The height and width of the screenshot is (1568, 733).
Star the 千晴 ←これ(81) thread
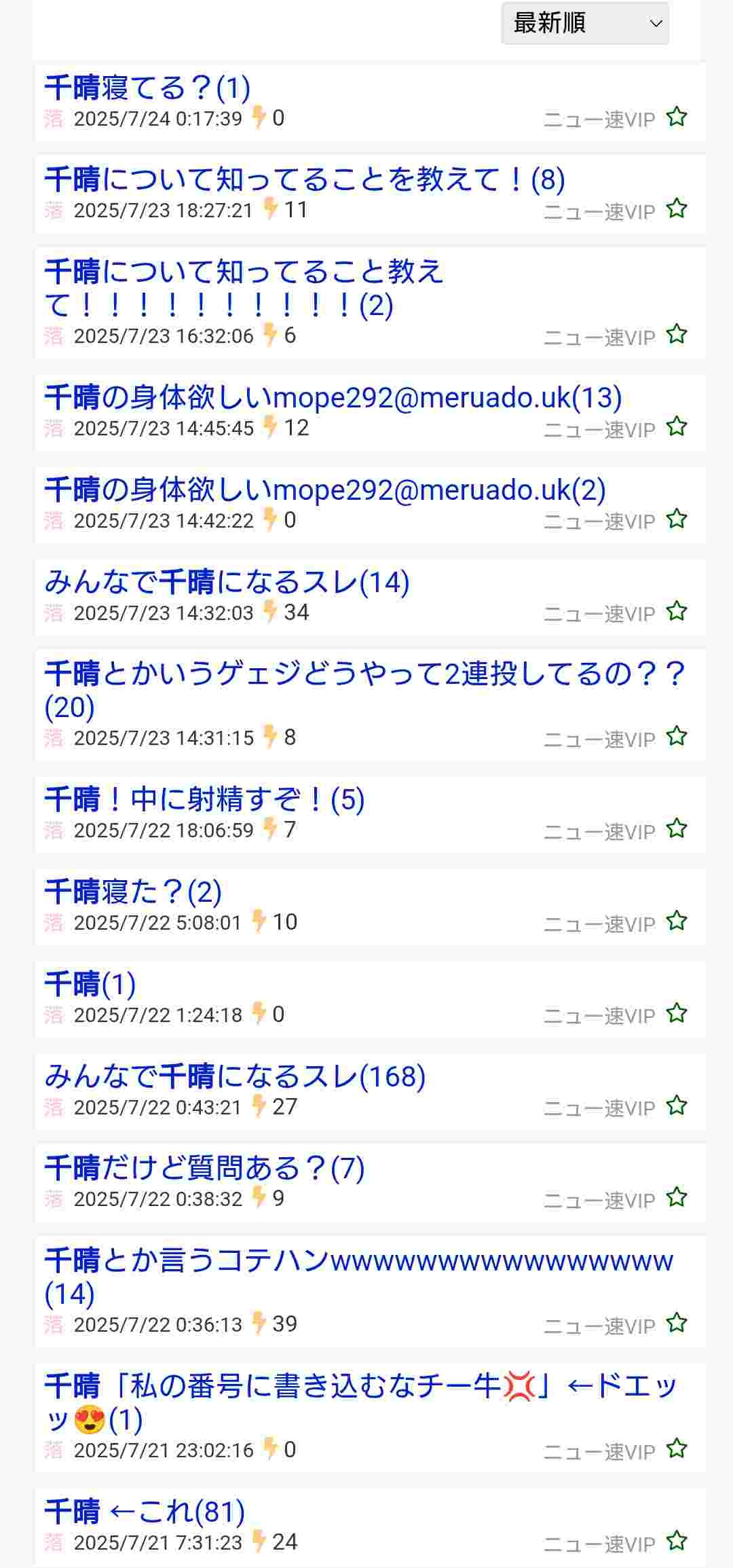tap(676, 1541)
